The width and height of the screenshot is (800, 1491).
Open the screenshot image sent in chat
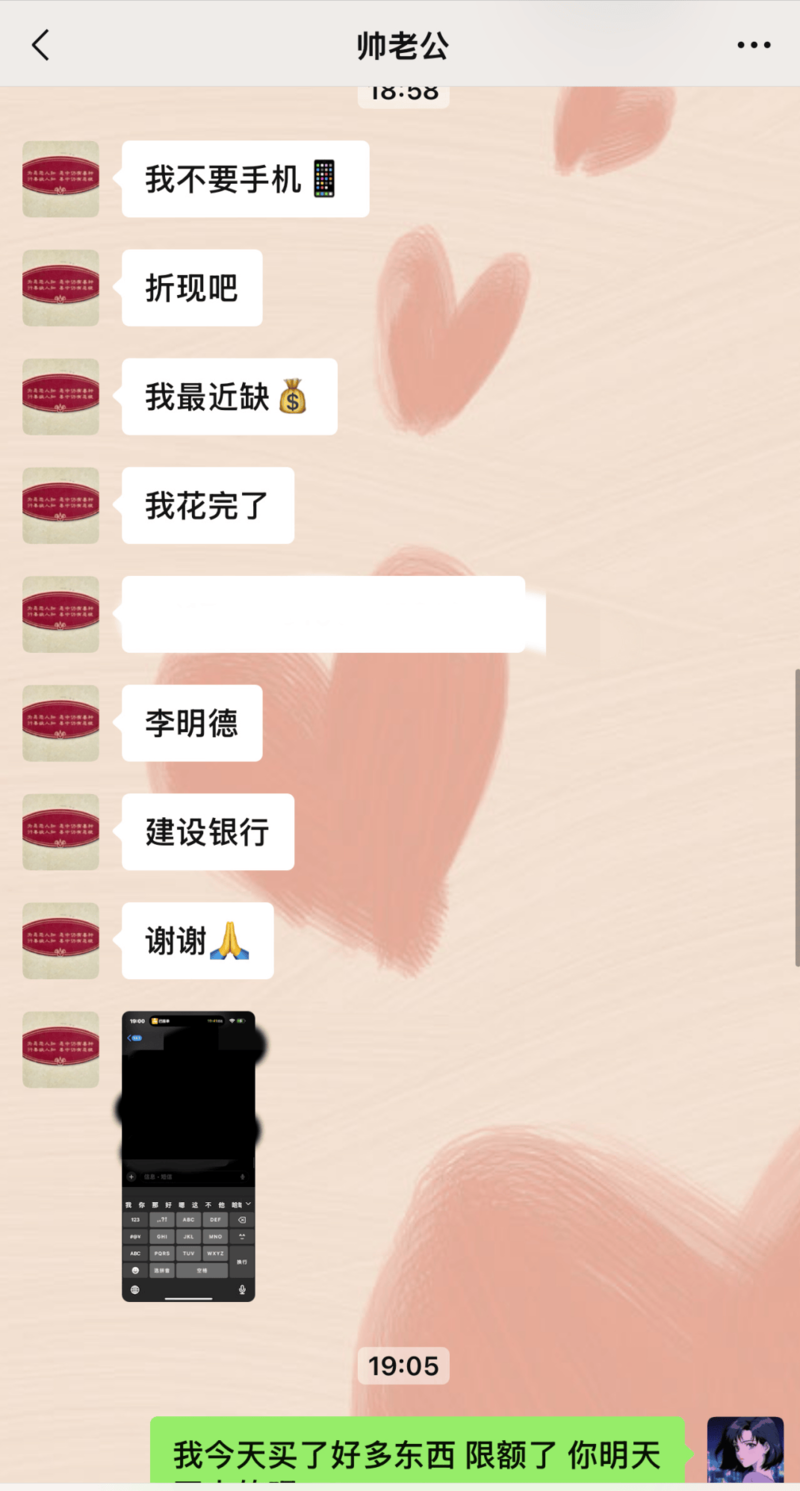(x=188, y=1156)
